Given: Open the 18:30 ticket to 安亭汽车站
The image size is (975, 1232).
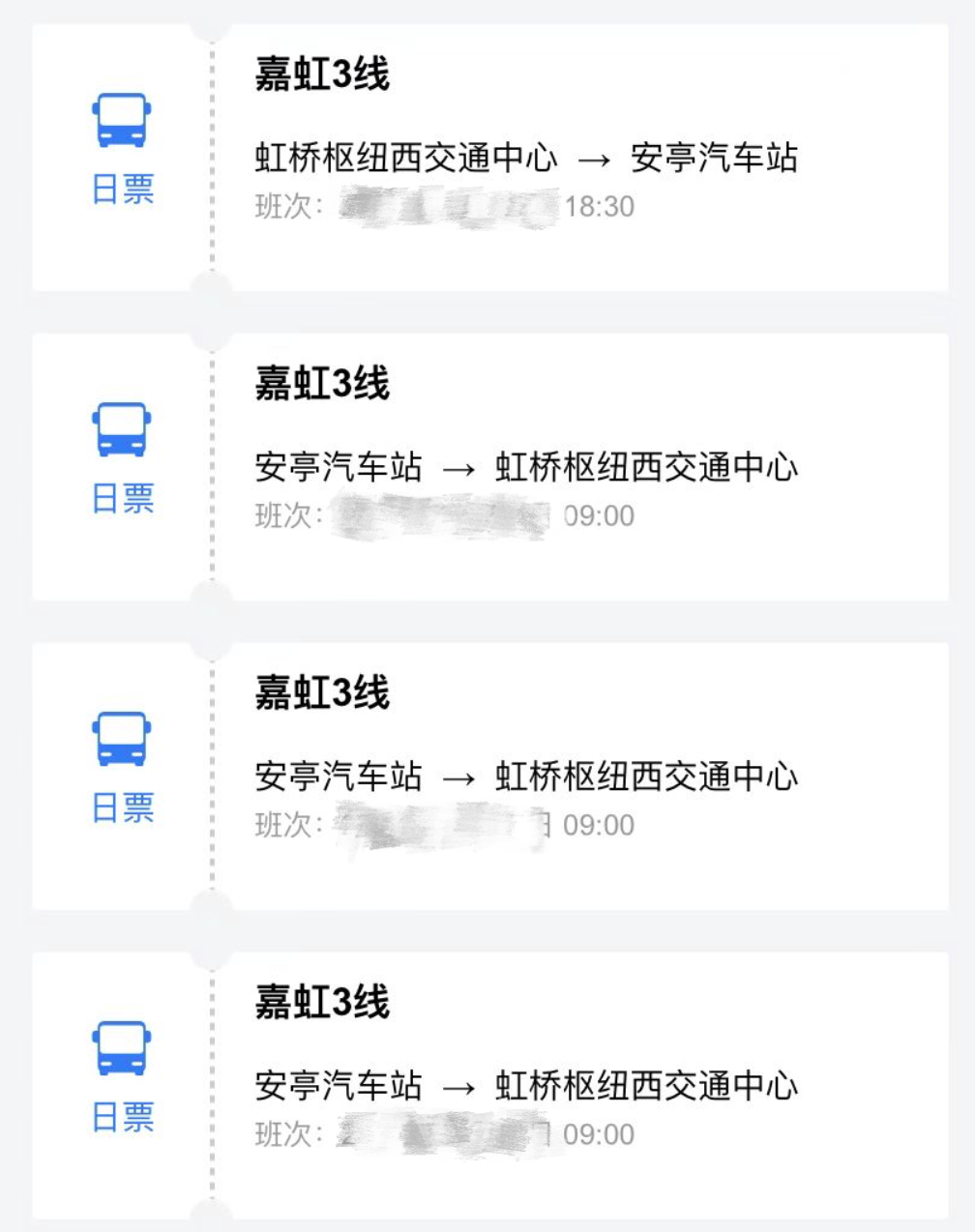Looking at the screenshot, I should pos(525,159).
